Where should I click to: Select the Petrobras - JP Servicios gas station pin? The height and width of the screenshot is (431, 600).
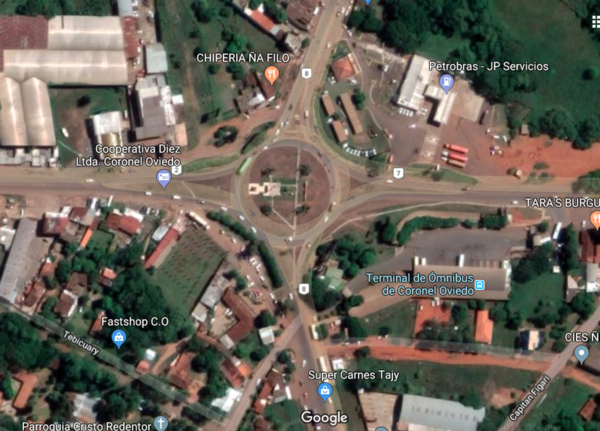[x=446, y=82]
